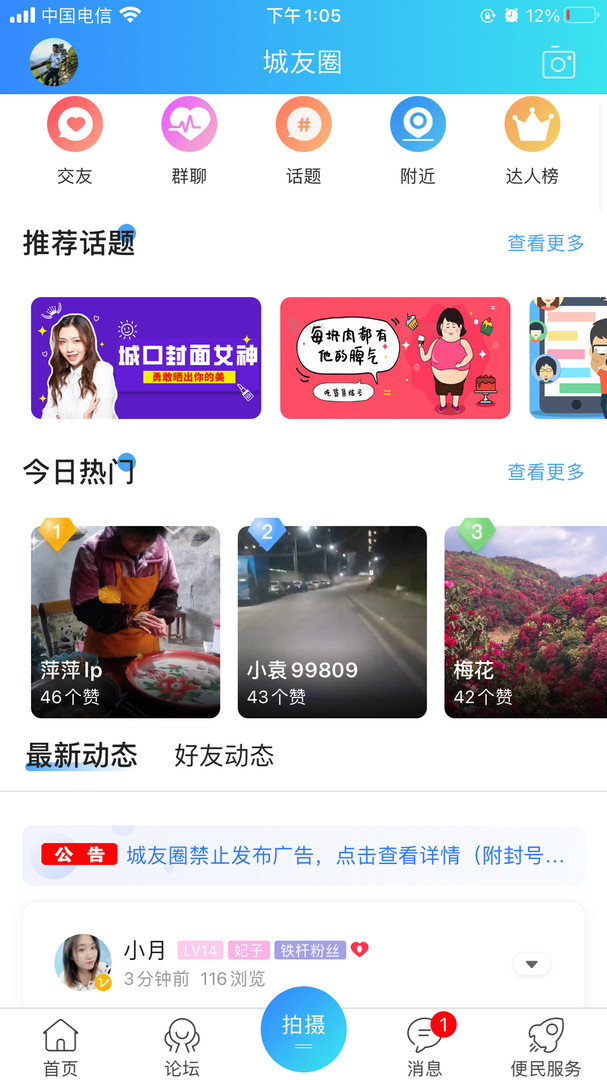Tap the profile avatar in the header

pos(54,62)
